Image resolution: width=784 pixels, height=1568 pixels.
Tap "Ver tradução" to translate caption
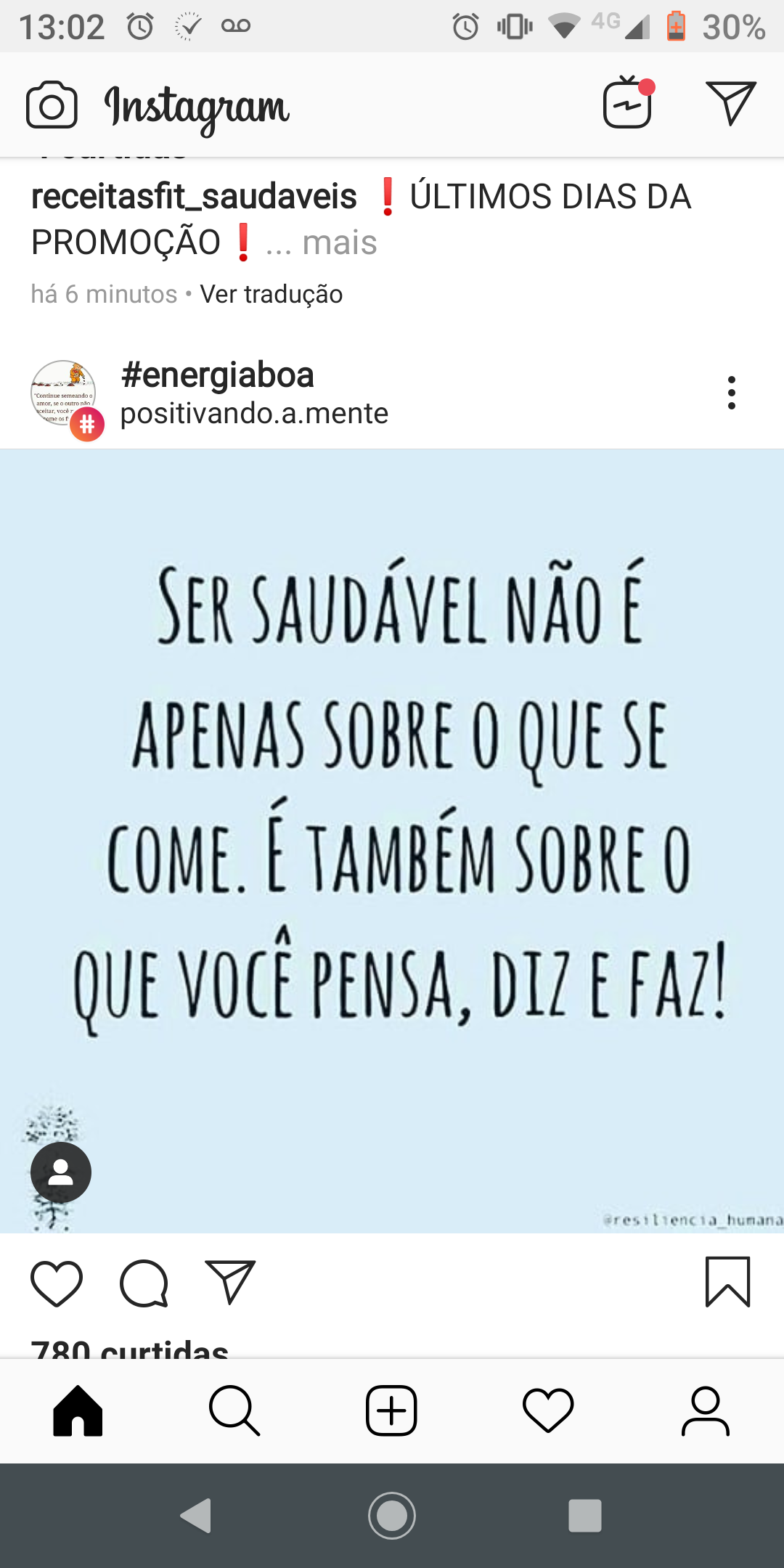(x=271, y=294)
